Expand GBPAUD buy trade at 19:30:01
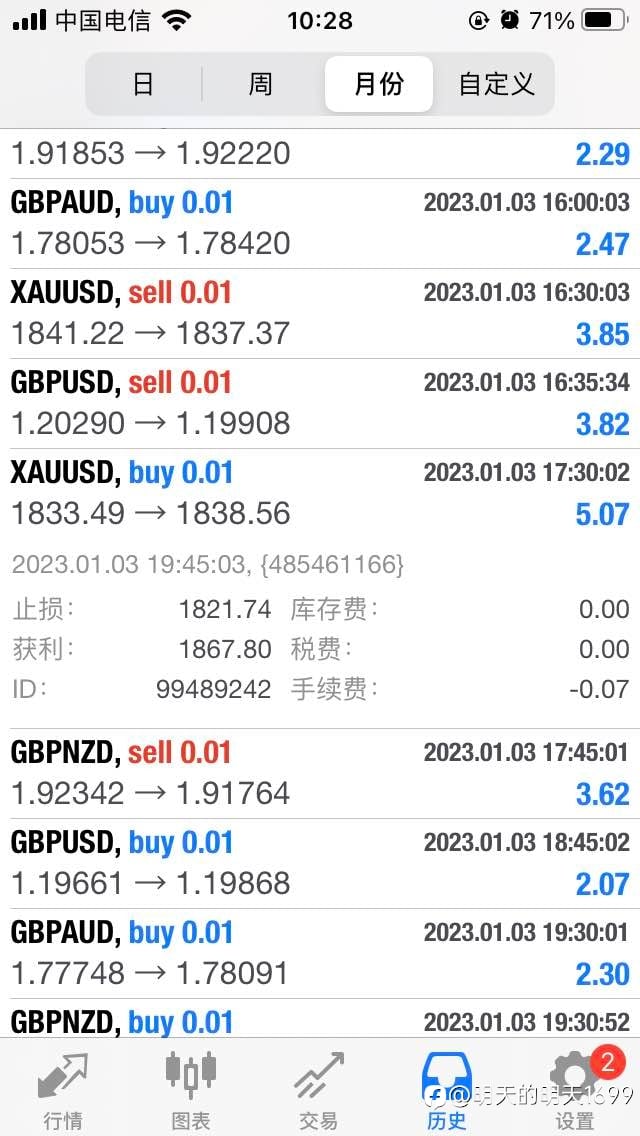 point(320,953)
